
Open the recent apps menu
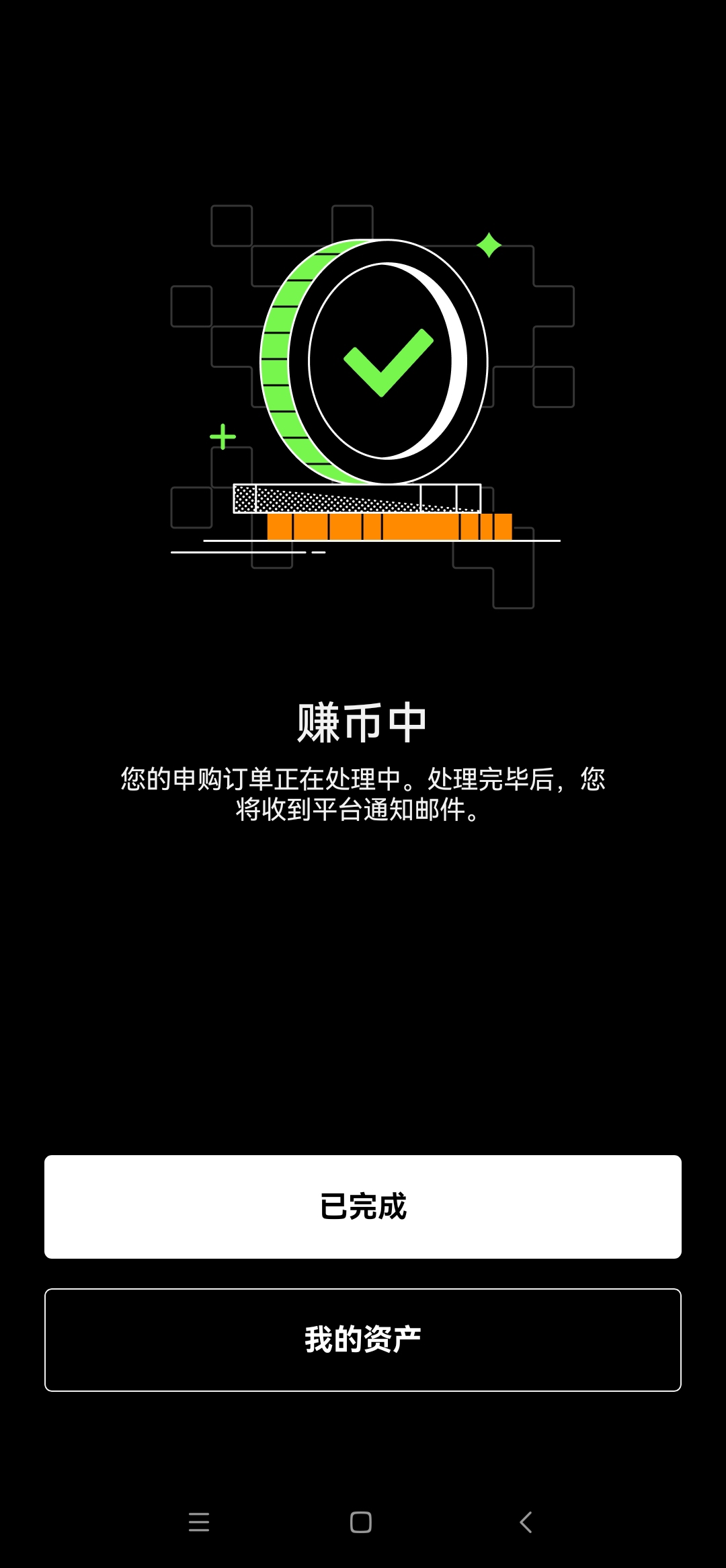pyautogui.click(x=199, y=1522)
